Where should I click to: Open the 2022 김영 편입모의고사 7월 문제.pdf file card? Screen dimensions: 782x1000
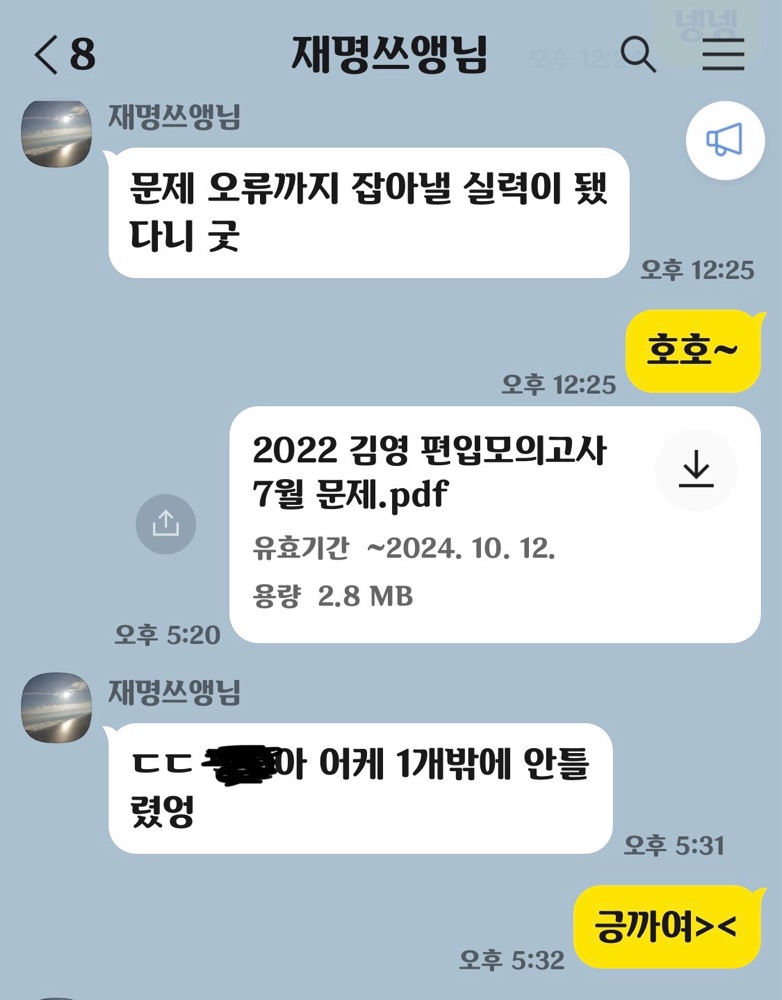(x=494, y=524)
